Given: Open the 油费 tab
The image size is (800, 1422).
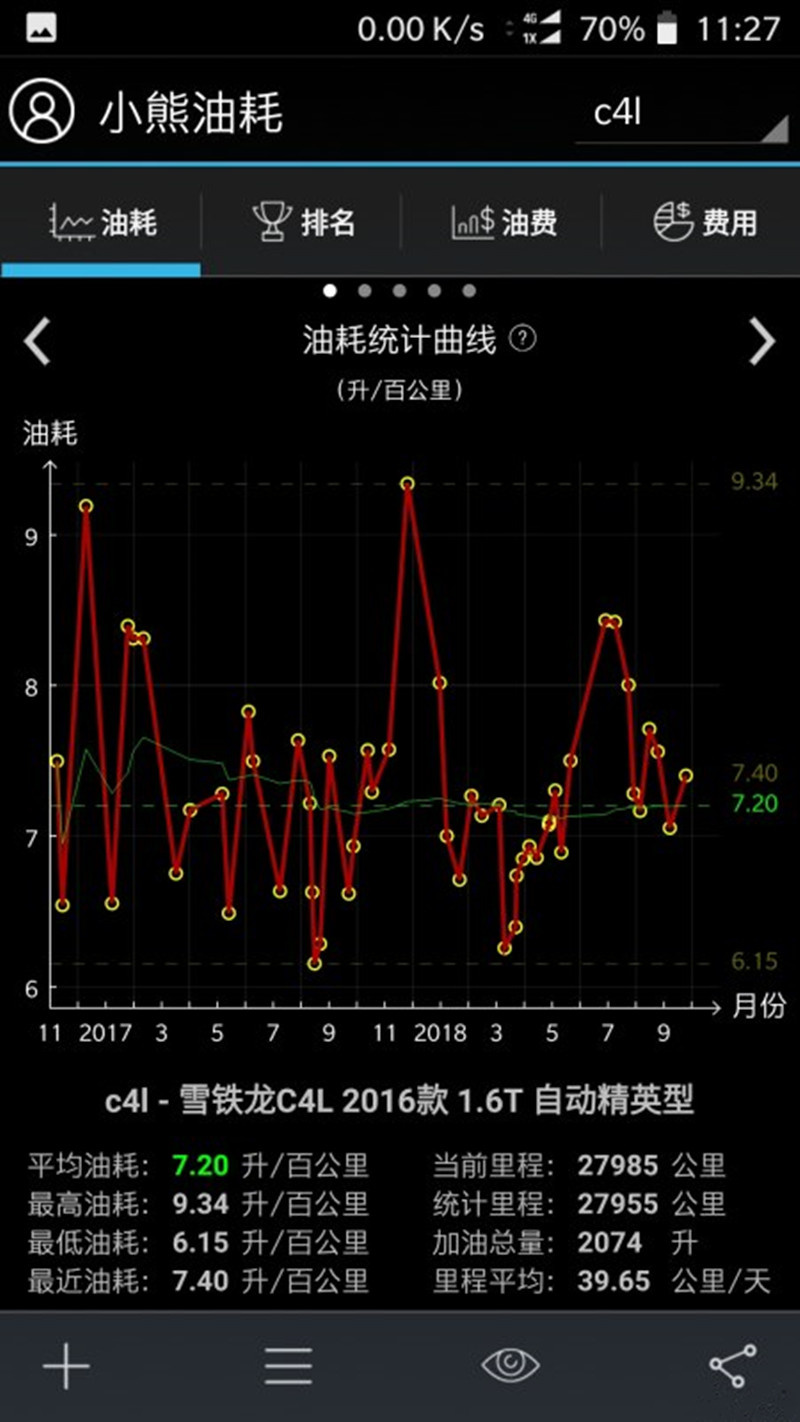Looking at the screenshot, I should (502, 222).
